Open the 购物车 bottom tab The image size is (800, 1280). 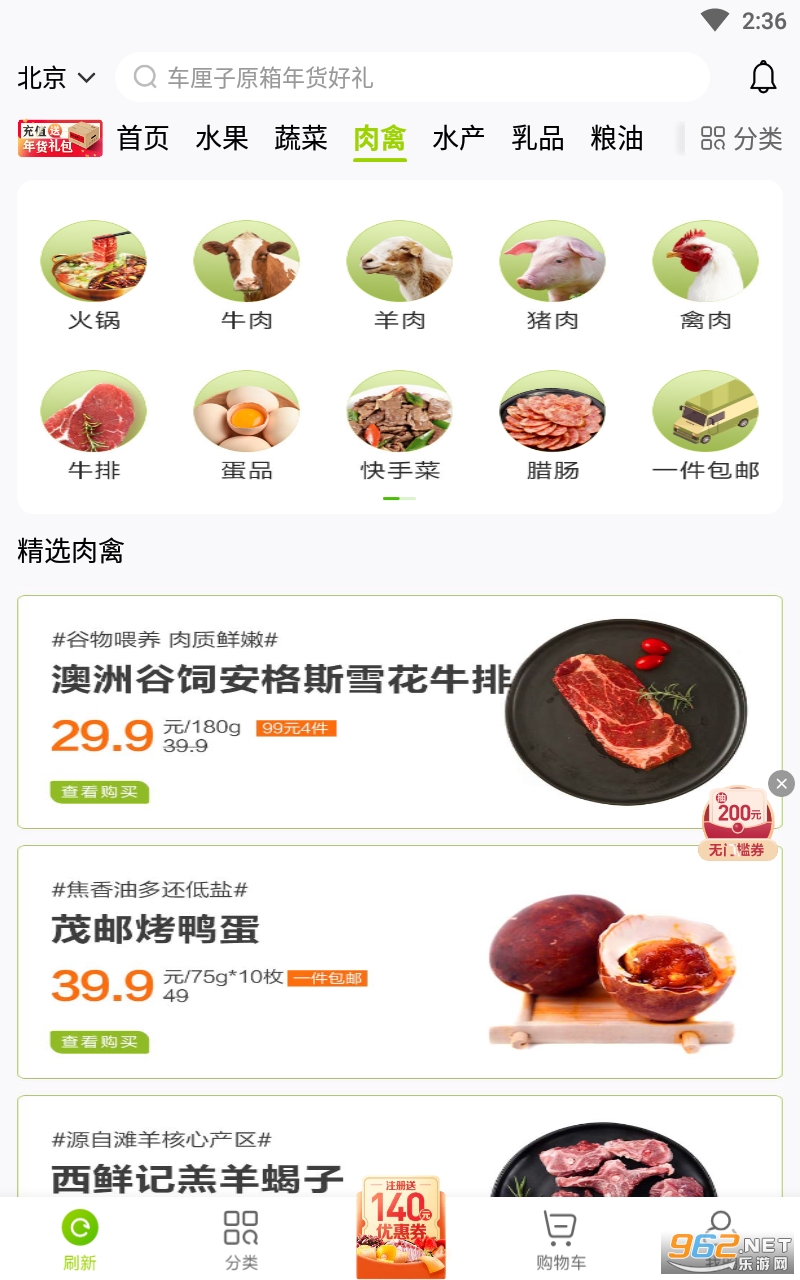tap(561, 1240)
